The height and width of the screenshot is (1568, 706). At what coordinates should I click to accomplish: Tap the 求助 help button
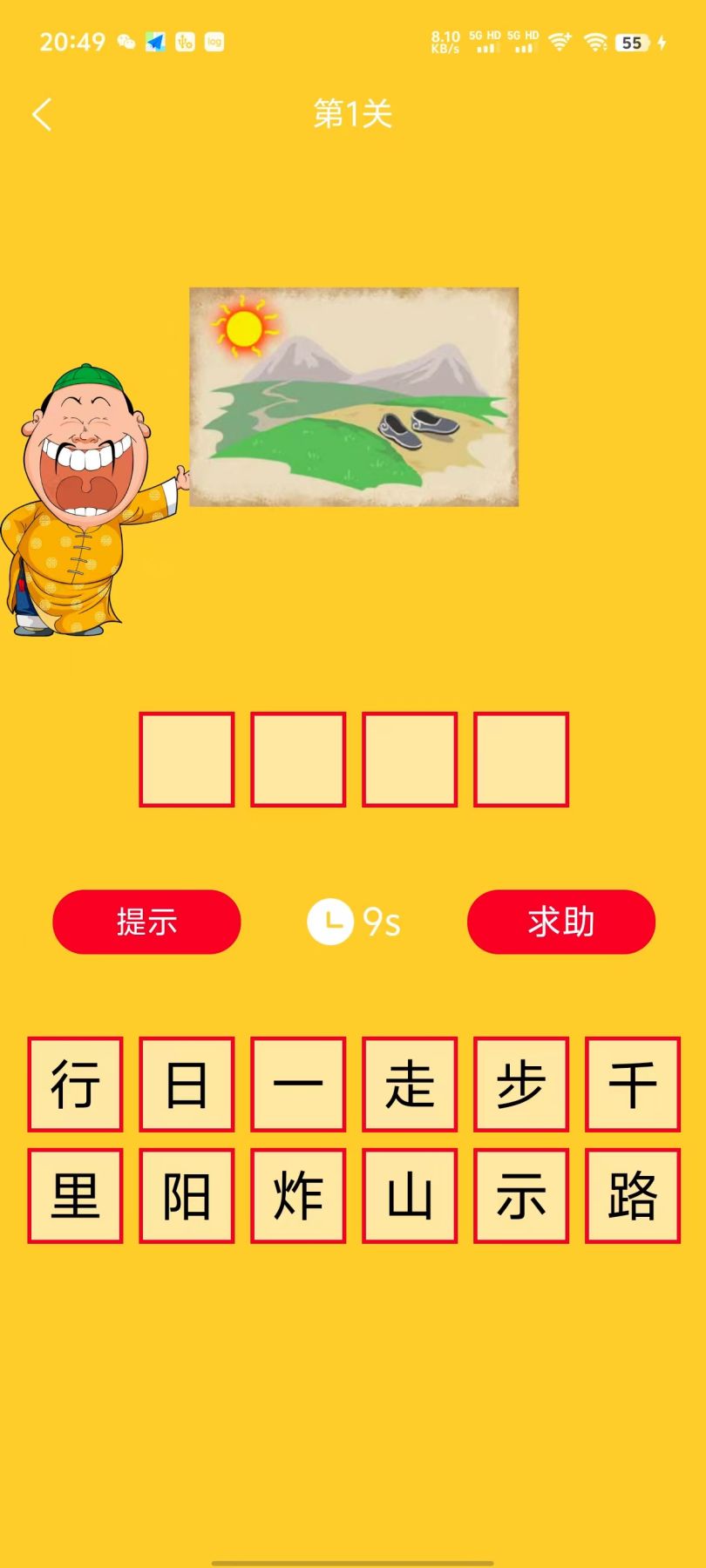point(560,922)
